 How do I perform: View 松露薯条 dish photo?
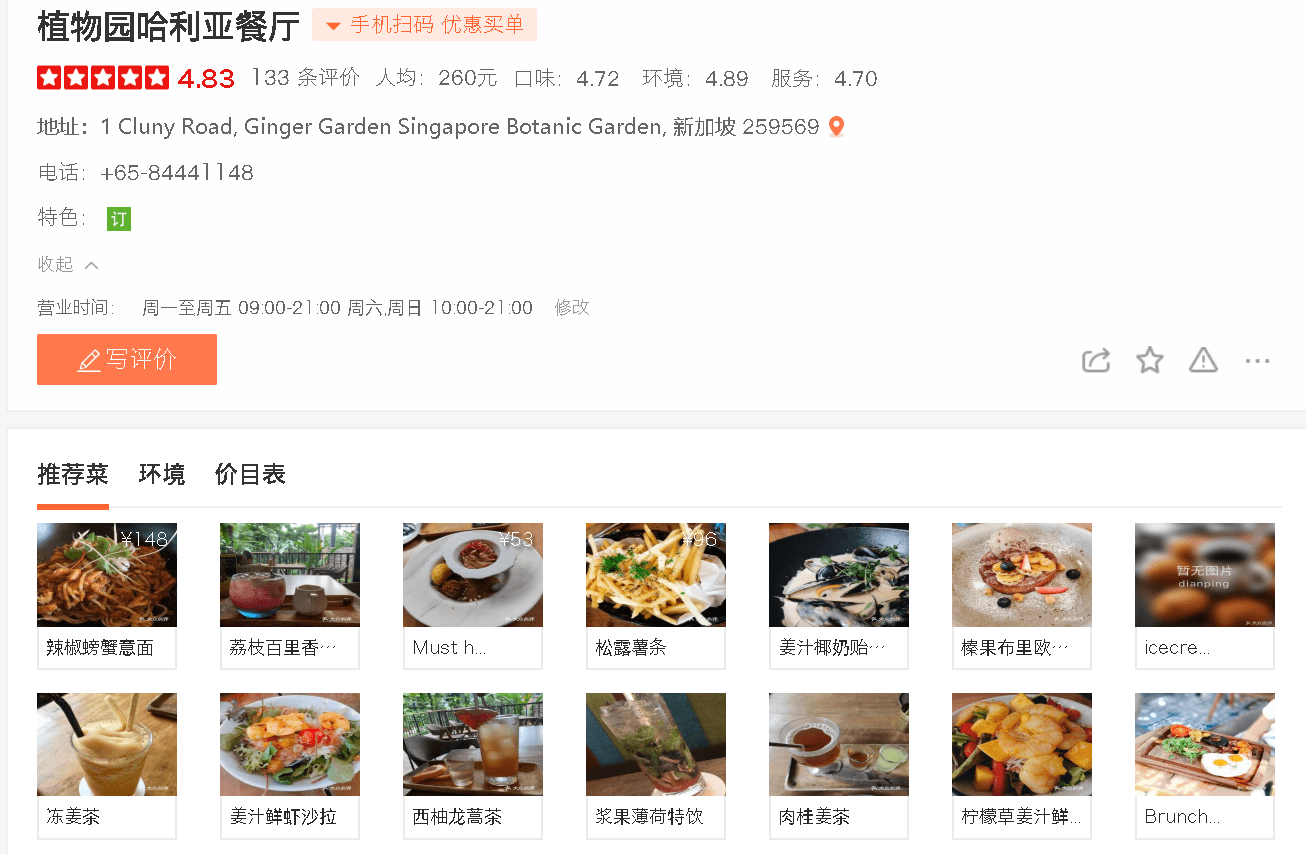coord(656,576)
